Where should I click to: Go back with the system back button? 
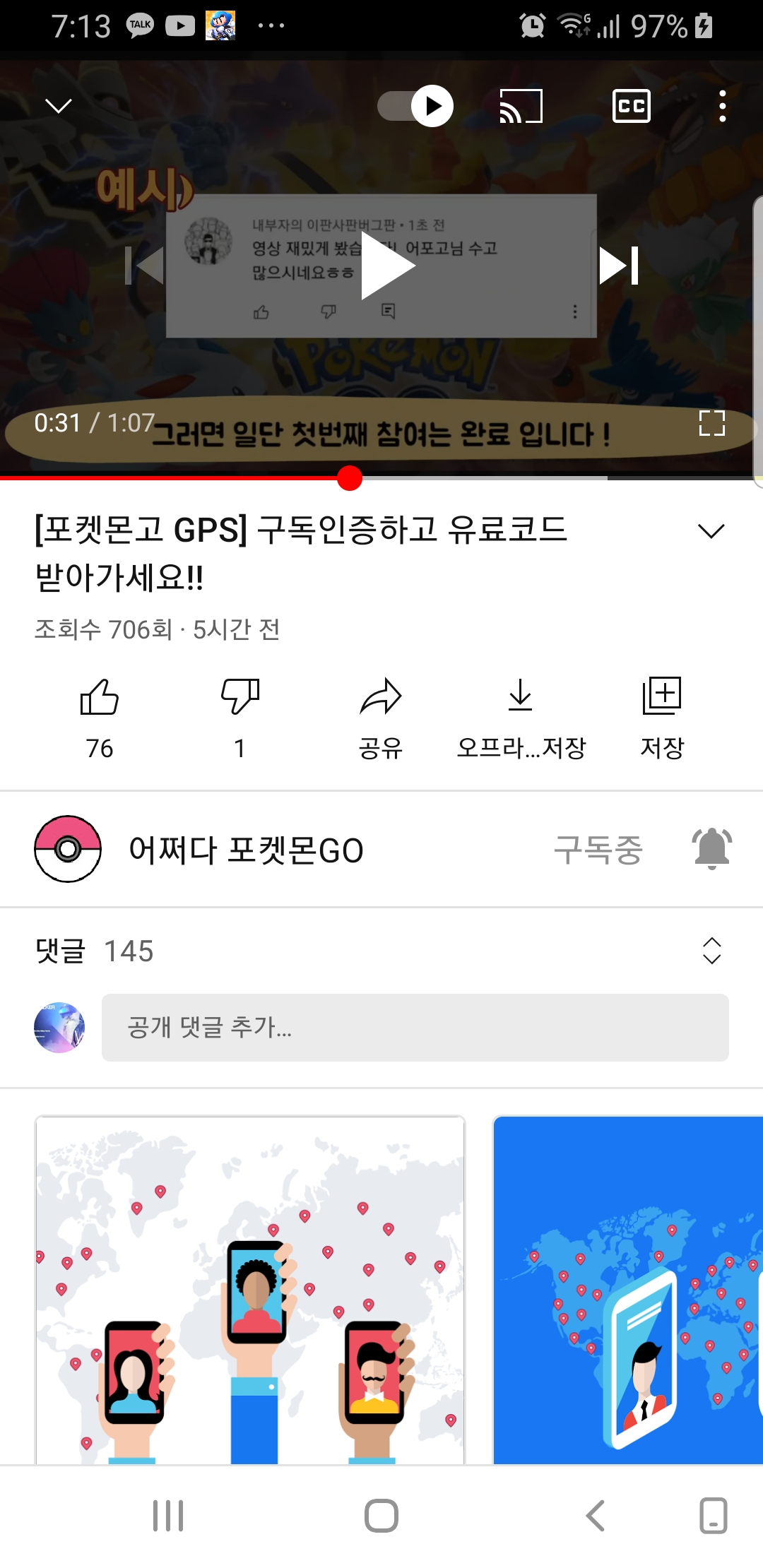(596, 1516)
